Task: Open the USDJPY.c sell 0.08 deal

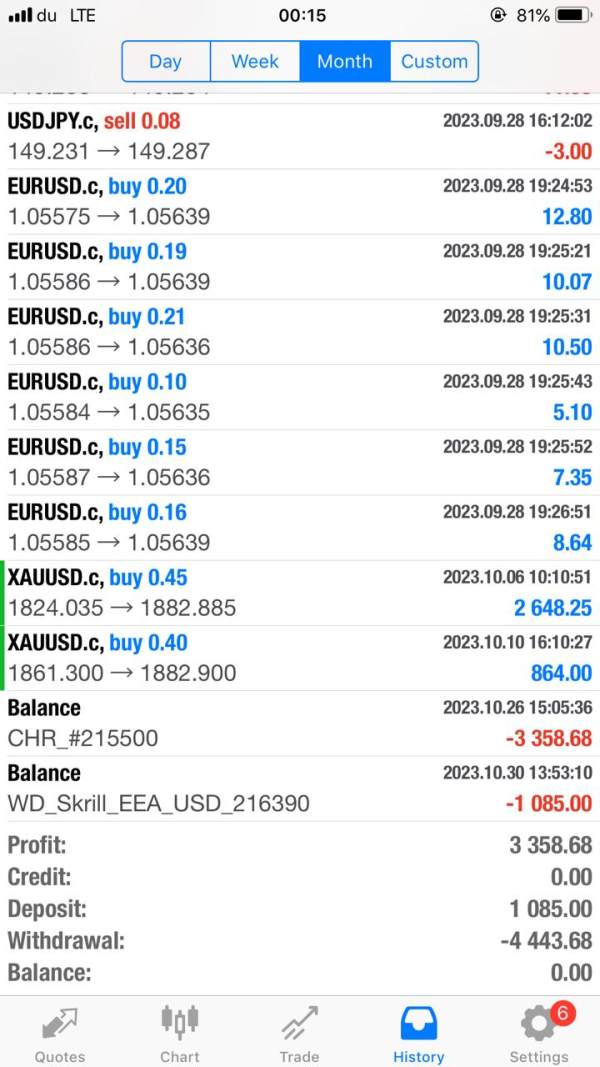Action: pyautogui.click(x=300, y=136)
